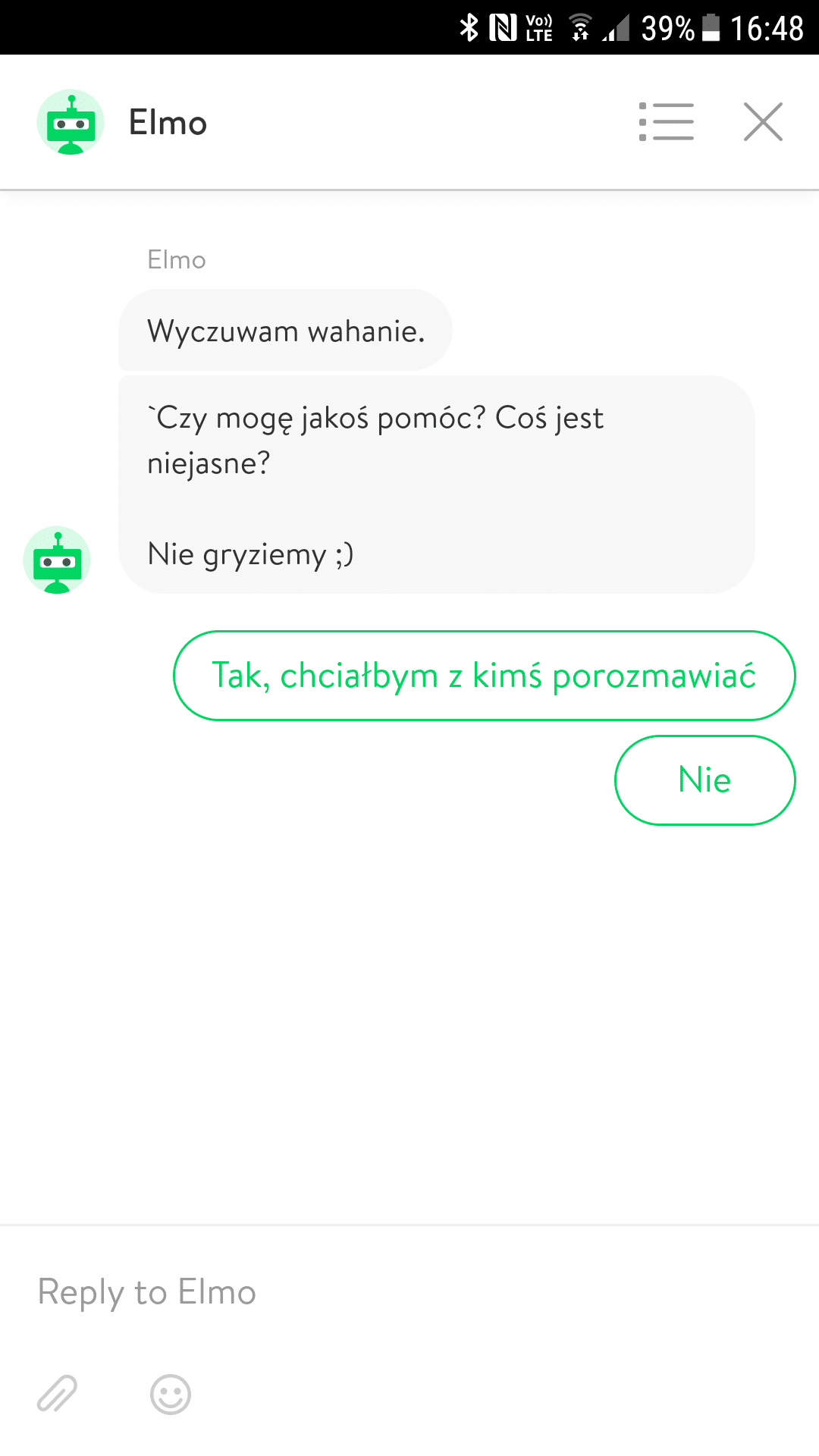
Task: Tap the paperclip attachment icon
Action: point(58,1394)
